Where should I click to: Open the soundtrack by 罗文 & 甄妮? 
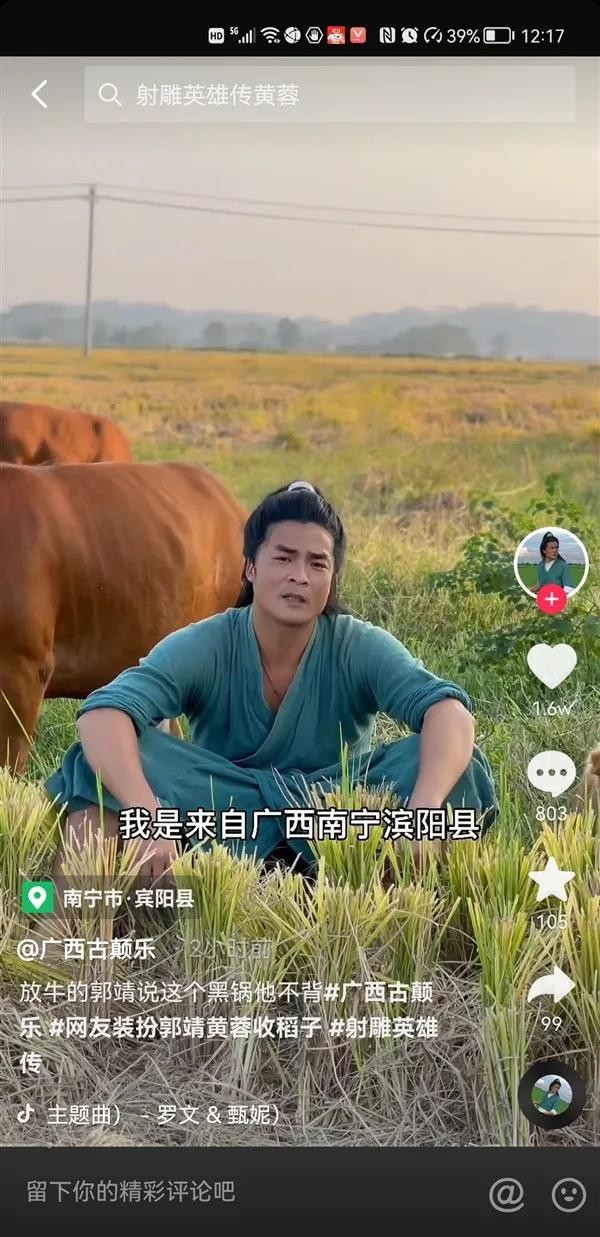click(150, 1114)
